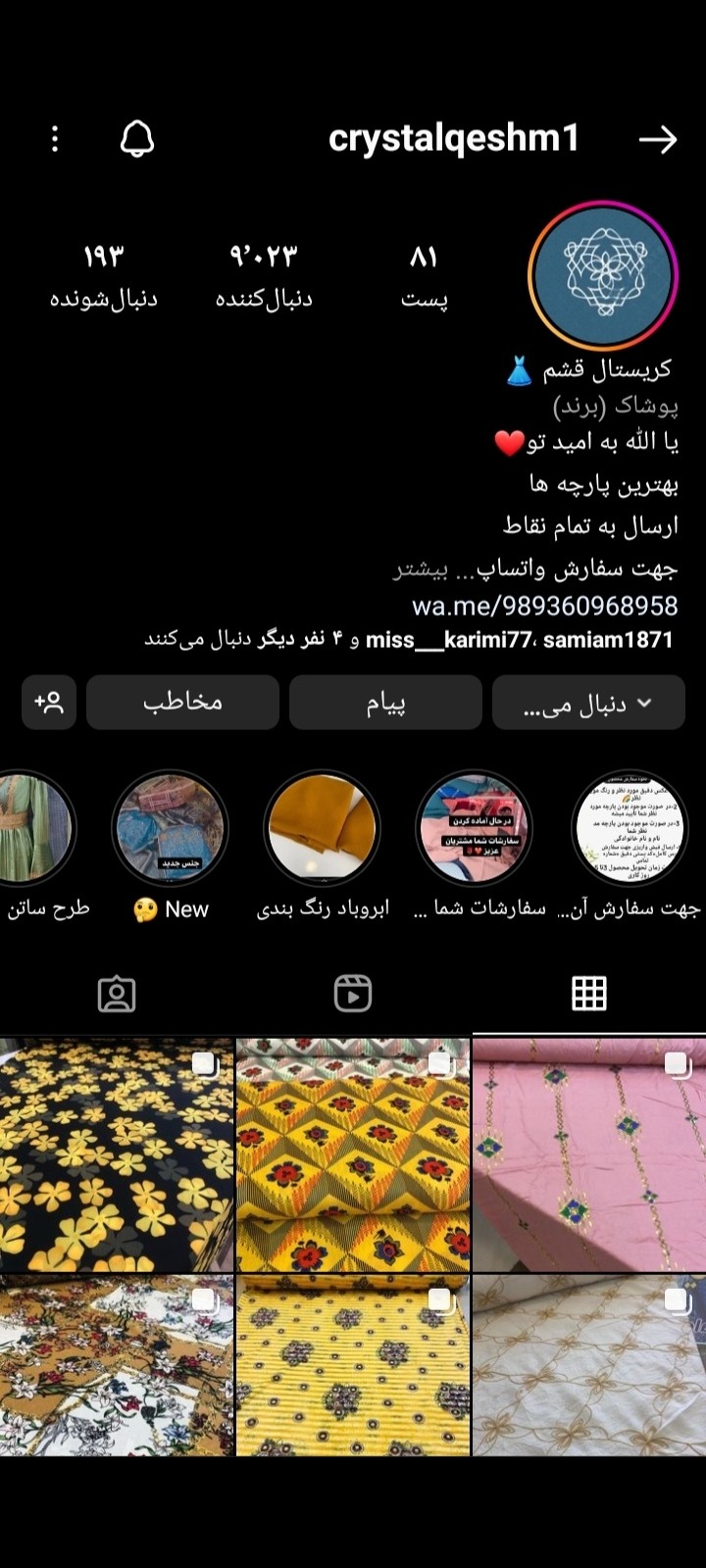Image resolution: width=706 pixels, height=1568 pixels.
Task: Open the wa.me/989360968958 WhatsApp link
Action: pyautogui.click(x=544, y=606)
